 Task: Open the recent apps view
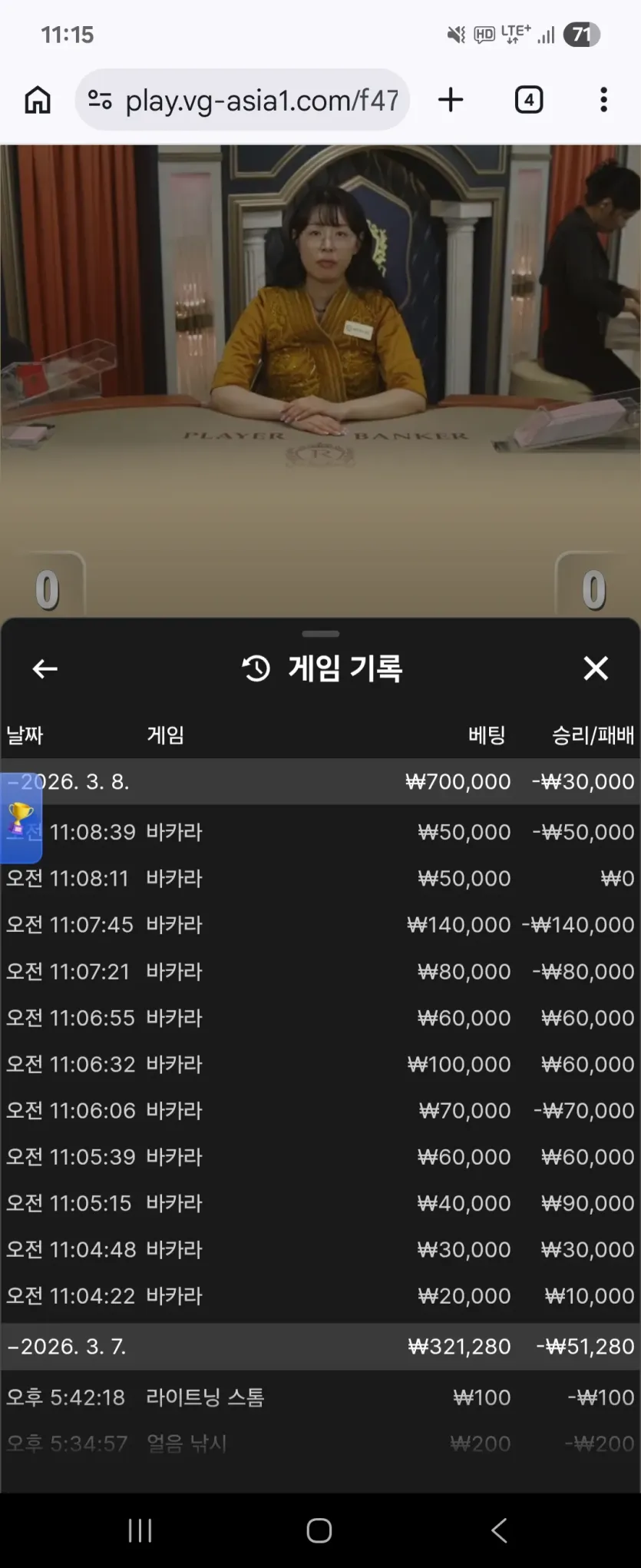pos(140,1530)
